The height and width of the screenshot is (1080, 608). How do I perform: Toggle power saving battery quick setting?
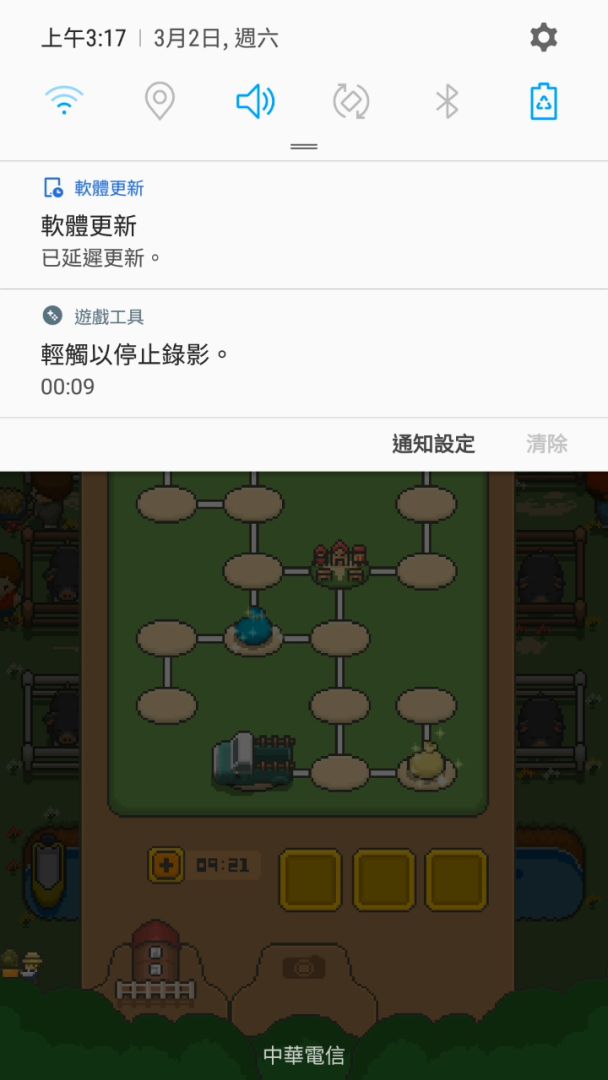(x=543, y=101)
